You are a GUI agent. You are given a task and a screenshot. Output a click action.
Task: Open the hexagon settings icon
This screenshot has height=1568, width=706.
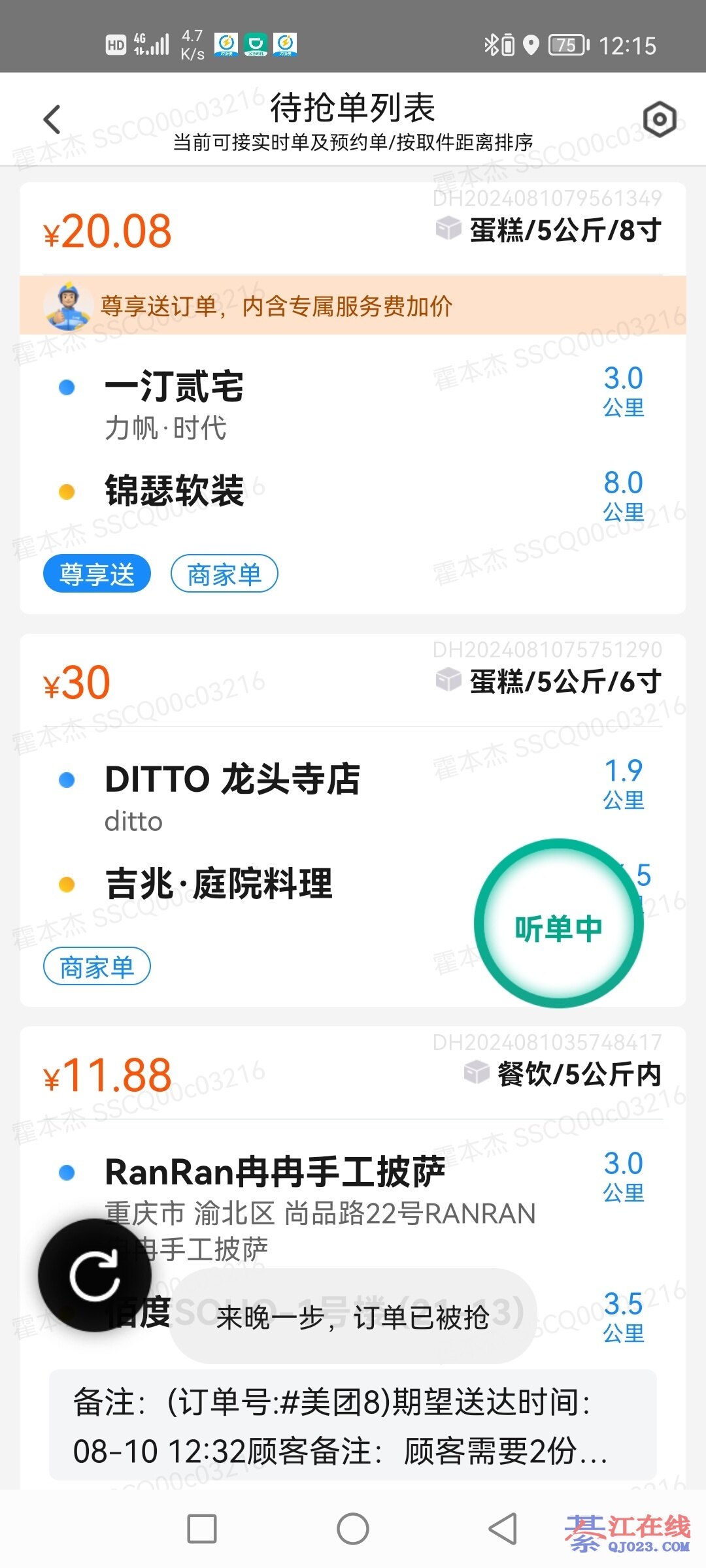[659, 120]
